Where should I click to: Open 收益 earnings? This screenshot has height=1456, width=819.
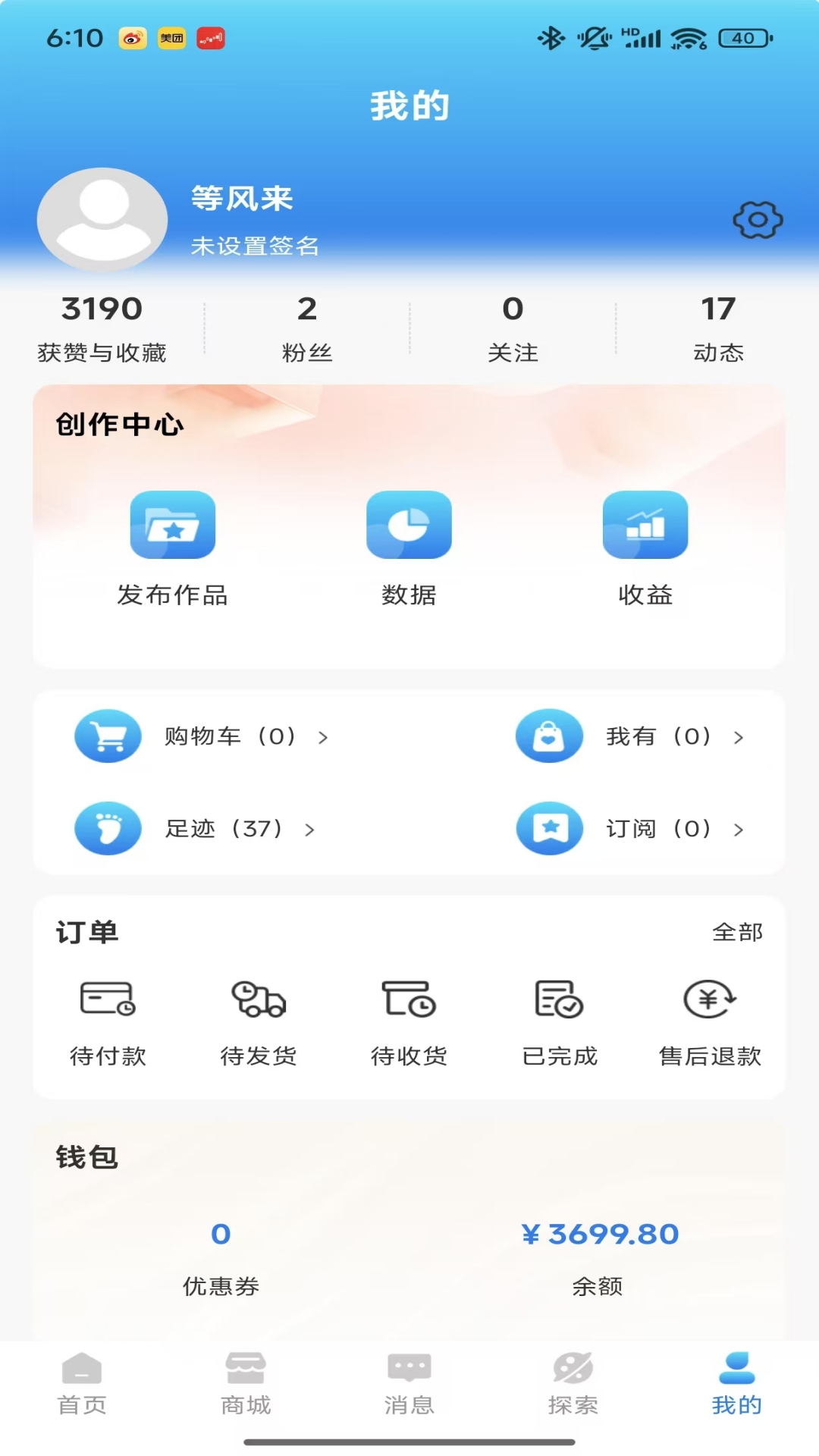pyautogui.click(x=645, y=548)
